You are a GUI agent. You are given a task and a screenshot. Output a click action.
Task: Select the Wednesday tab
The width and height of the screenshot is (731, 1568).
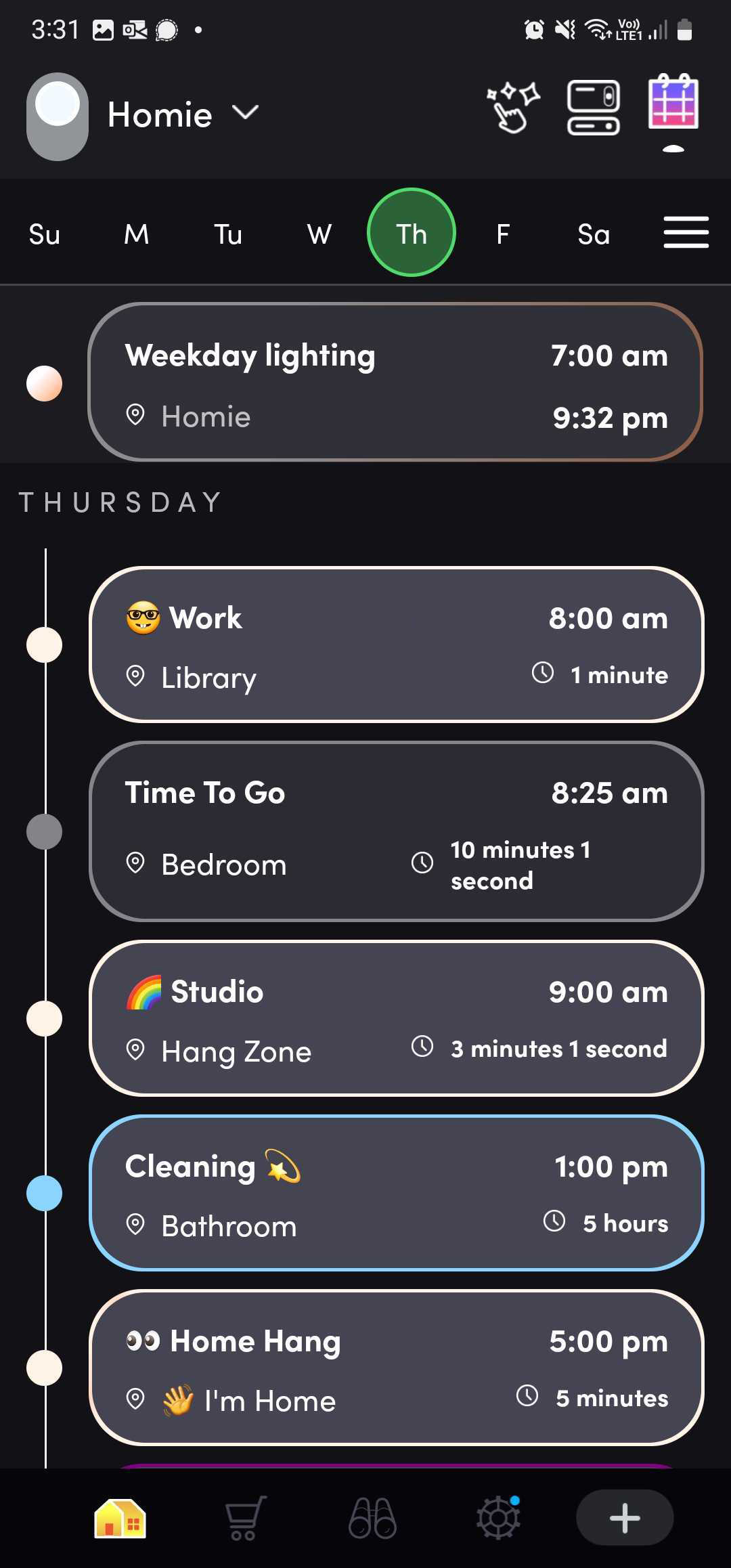[x=319, y=234]
